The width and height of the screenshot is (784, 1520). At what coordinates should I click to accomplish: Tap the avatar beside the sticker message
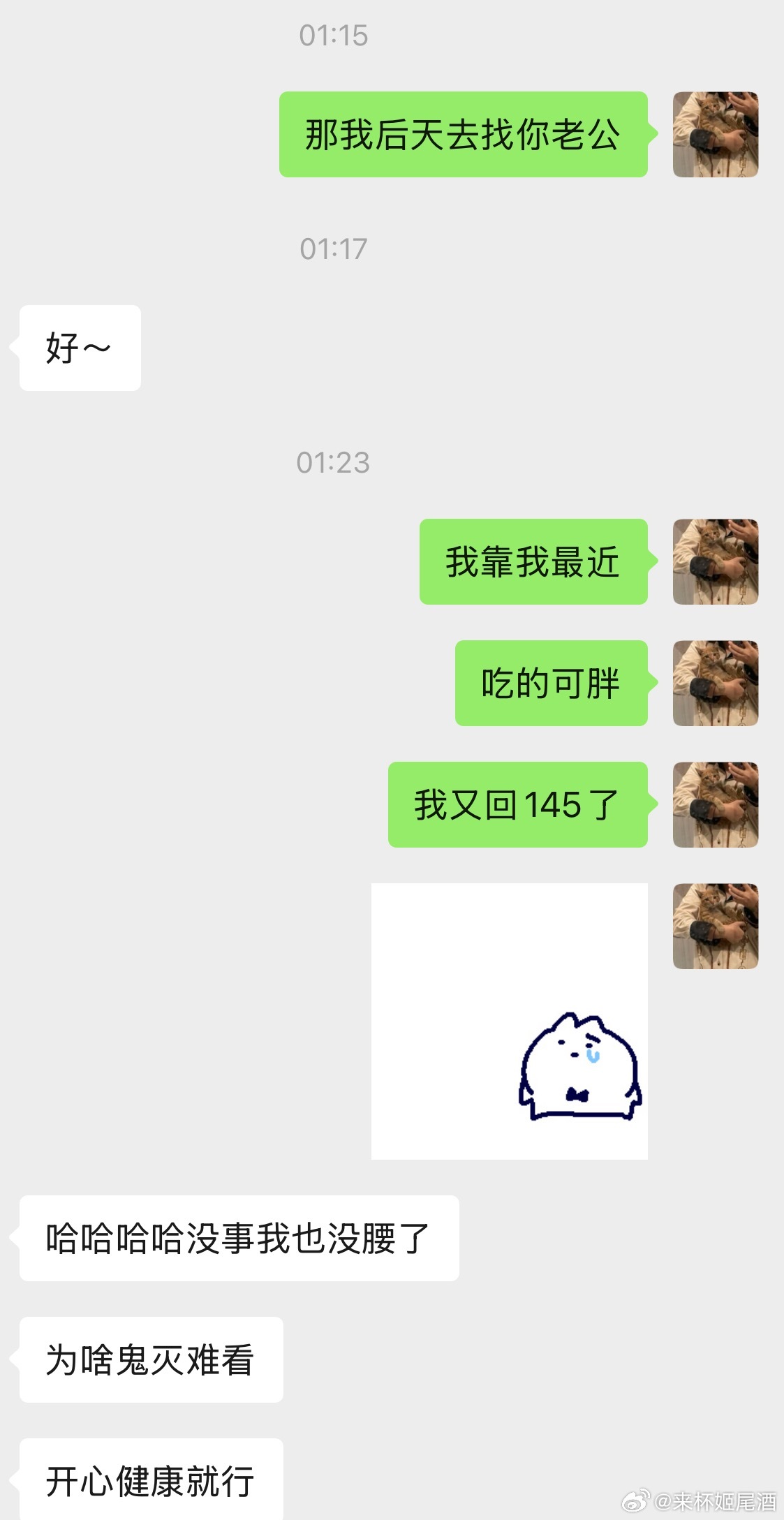[x=715, y=926]
